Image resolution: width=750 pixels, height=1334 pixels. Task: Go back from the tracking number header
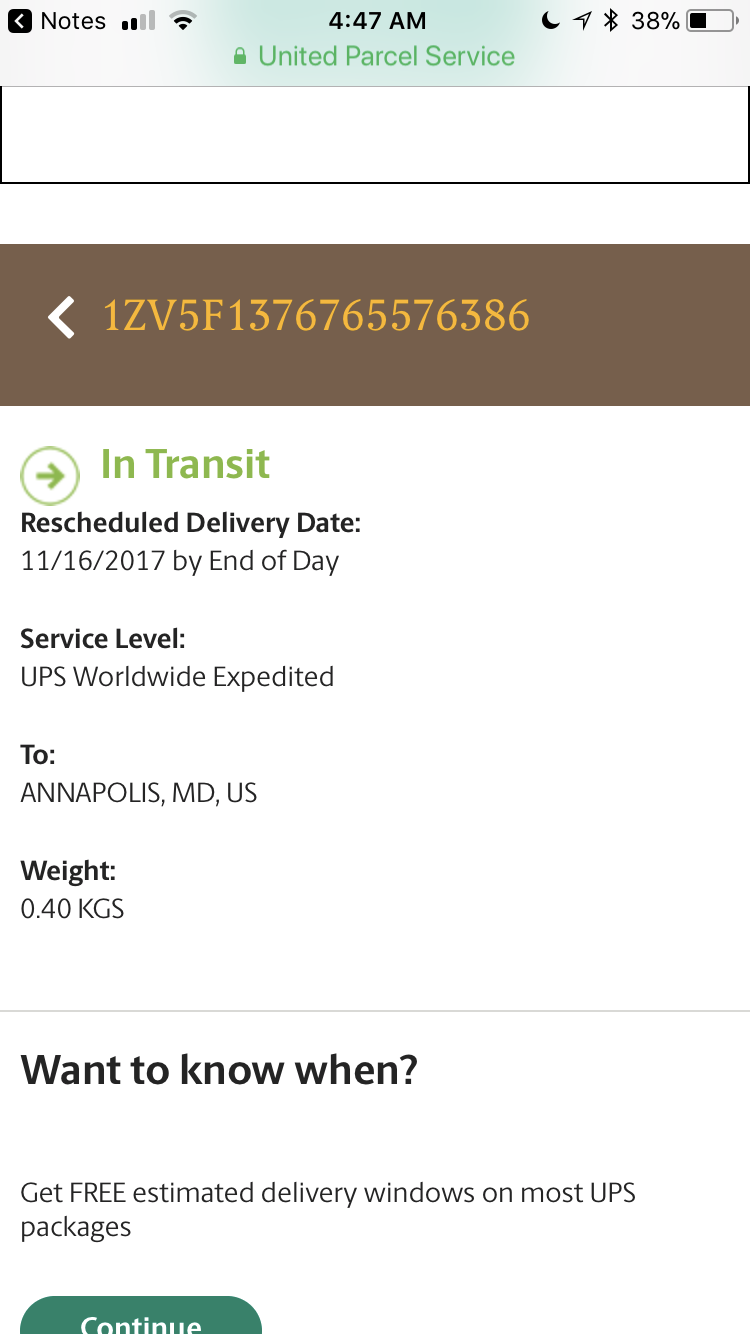click(62, 318)
